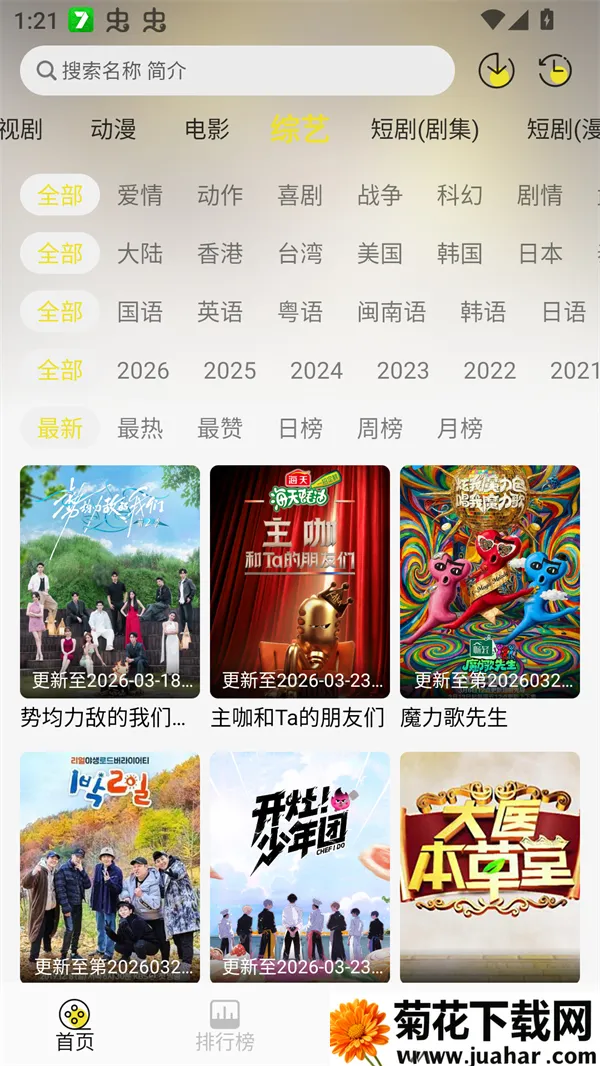Filter by year 2025
The image size is (600, 1066).
pos(230,370)
